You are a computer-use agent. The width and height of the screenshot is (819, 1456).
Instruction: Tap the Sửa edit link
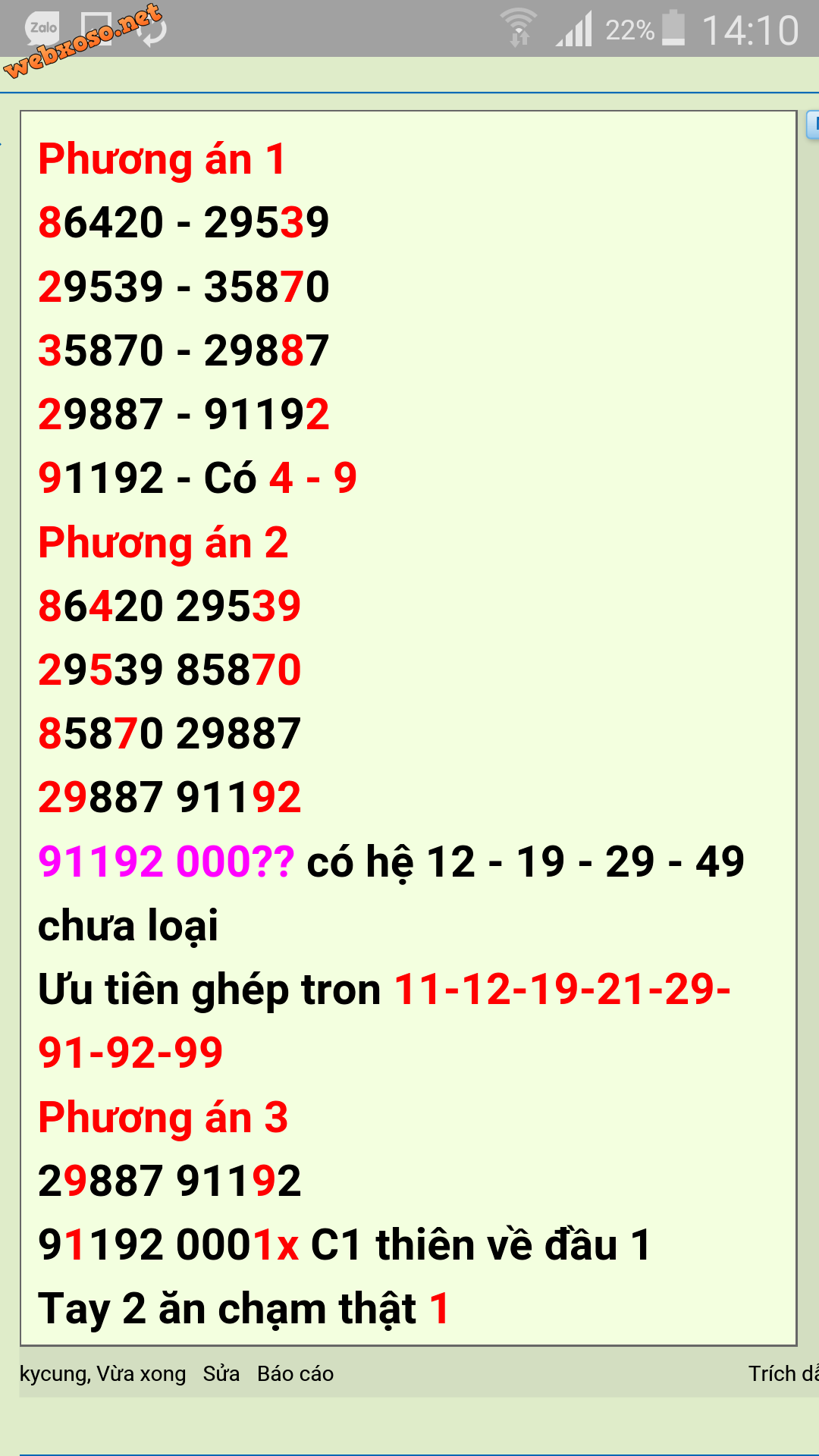point(221,1373)
